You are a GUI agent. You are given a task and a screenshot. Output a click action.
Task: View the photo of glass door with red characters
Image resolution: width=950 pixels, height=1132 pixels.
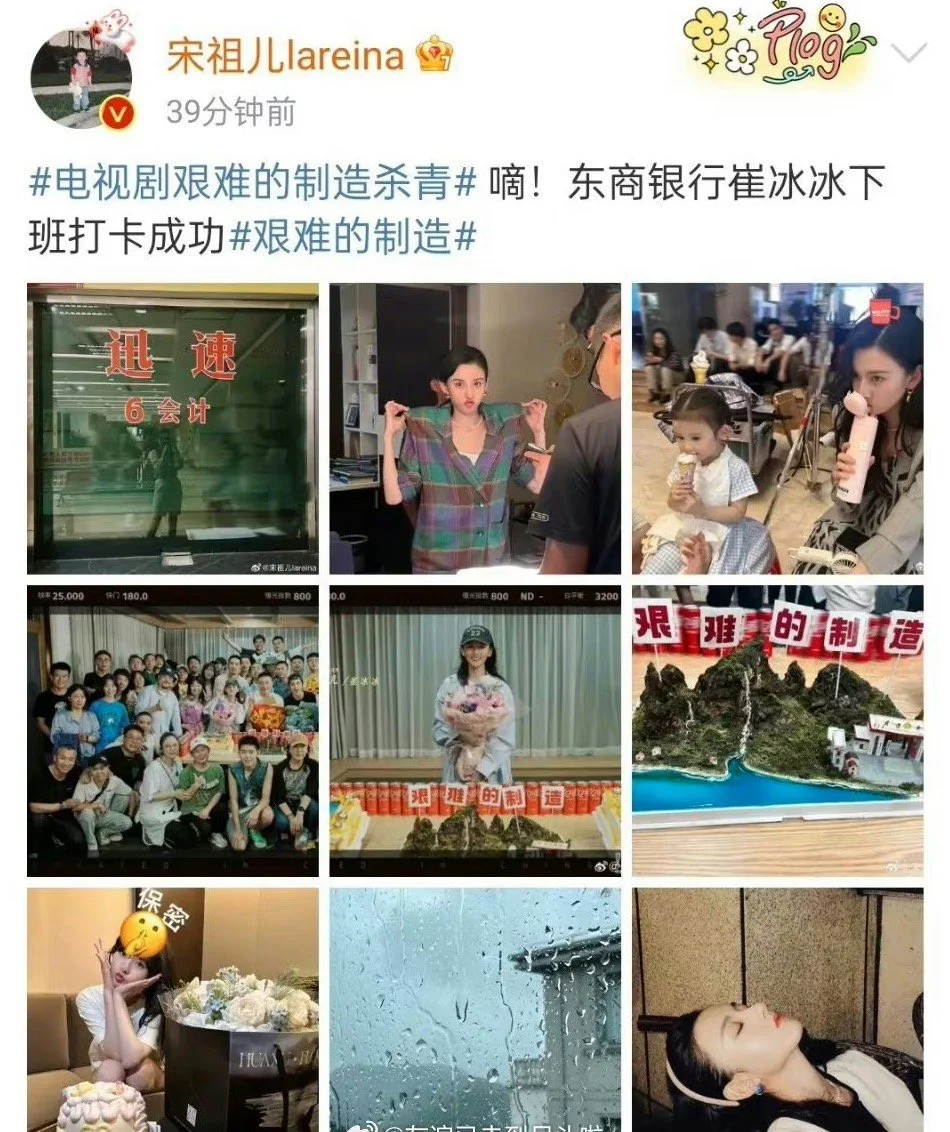(173, 428)
